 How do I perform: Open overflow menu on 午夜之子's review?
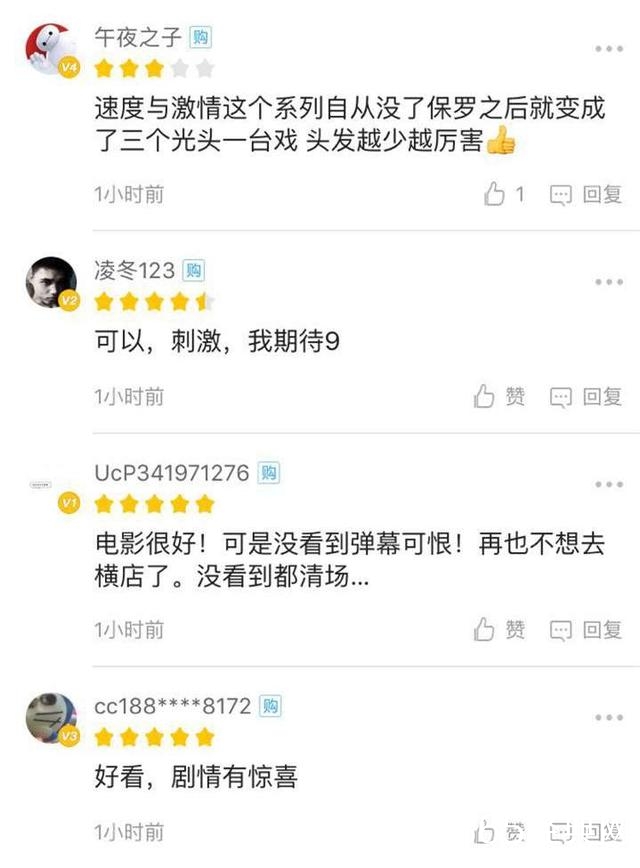point(609,48)
